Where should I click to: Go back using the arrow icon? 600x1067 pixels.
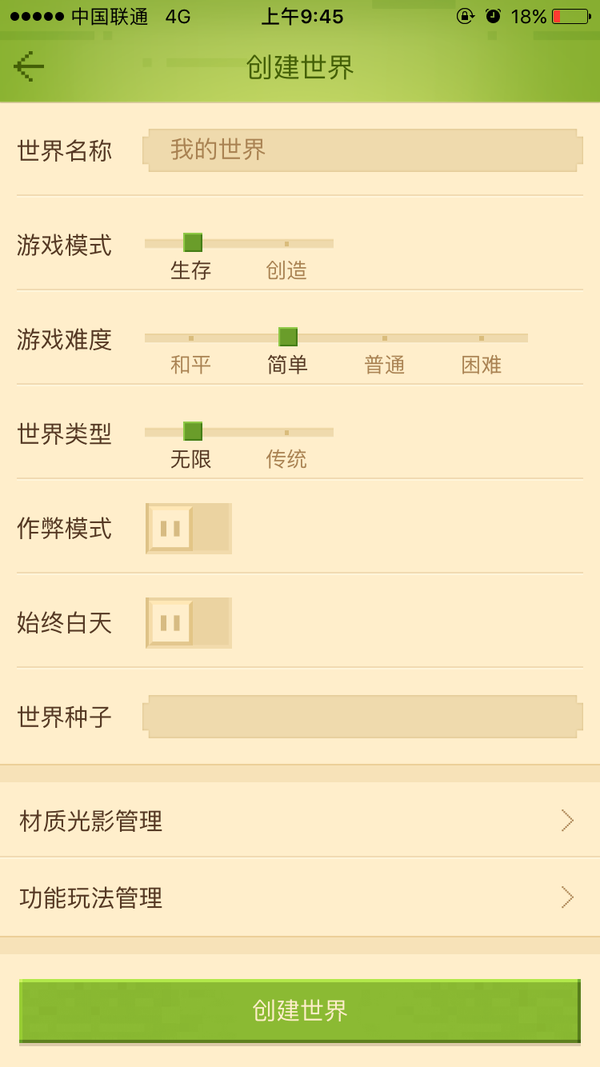click(x=29, y=67)
